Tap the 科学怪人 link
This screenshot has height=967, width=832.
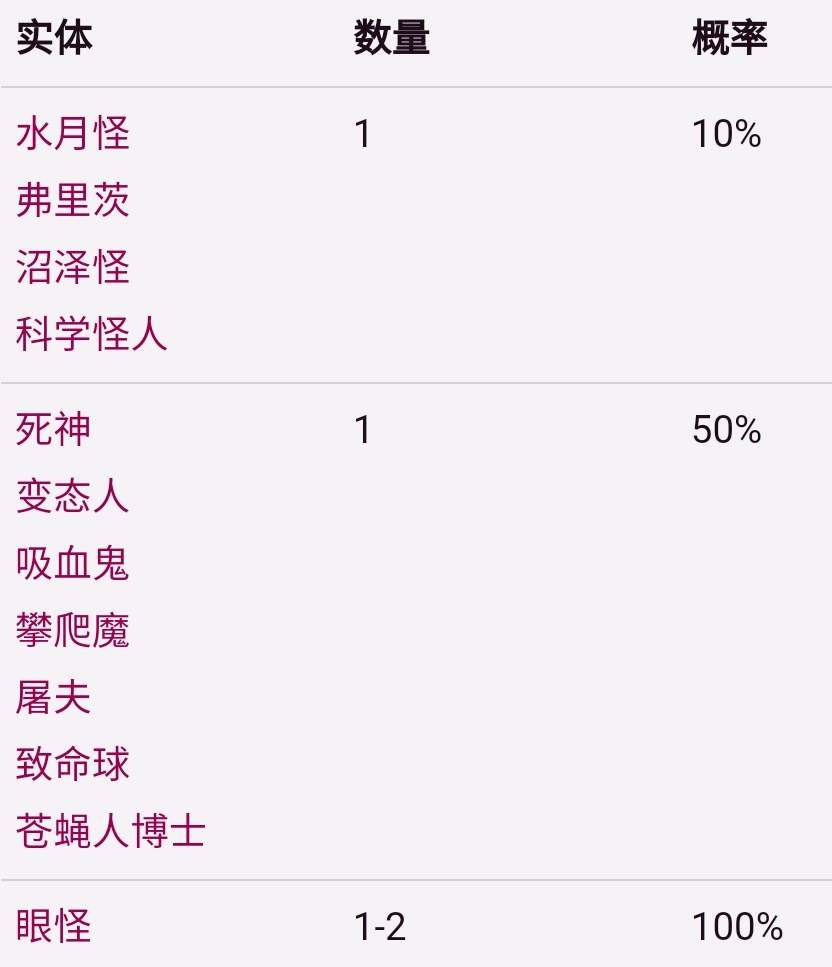pos(91,335)
